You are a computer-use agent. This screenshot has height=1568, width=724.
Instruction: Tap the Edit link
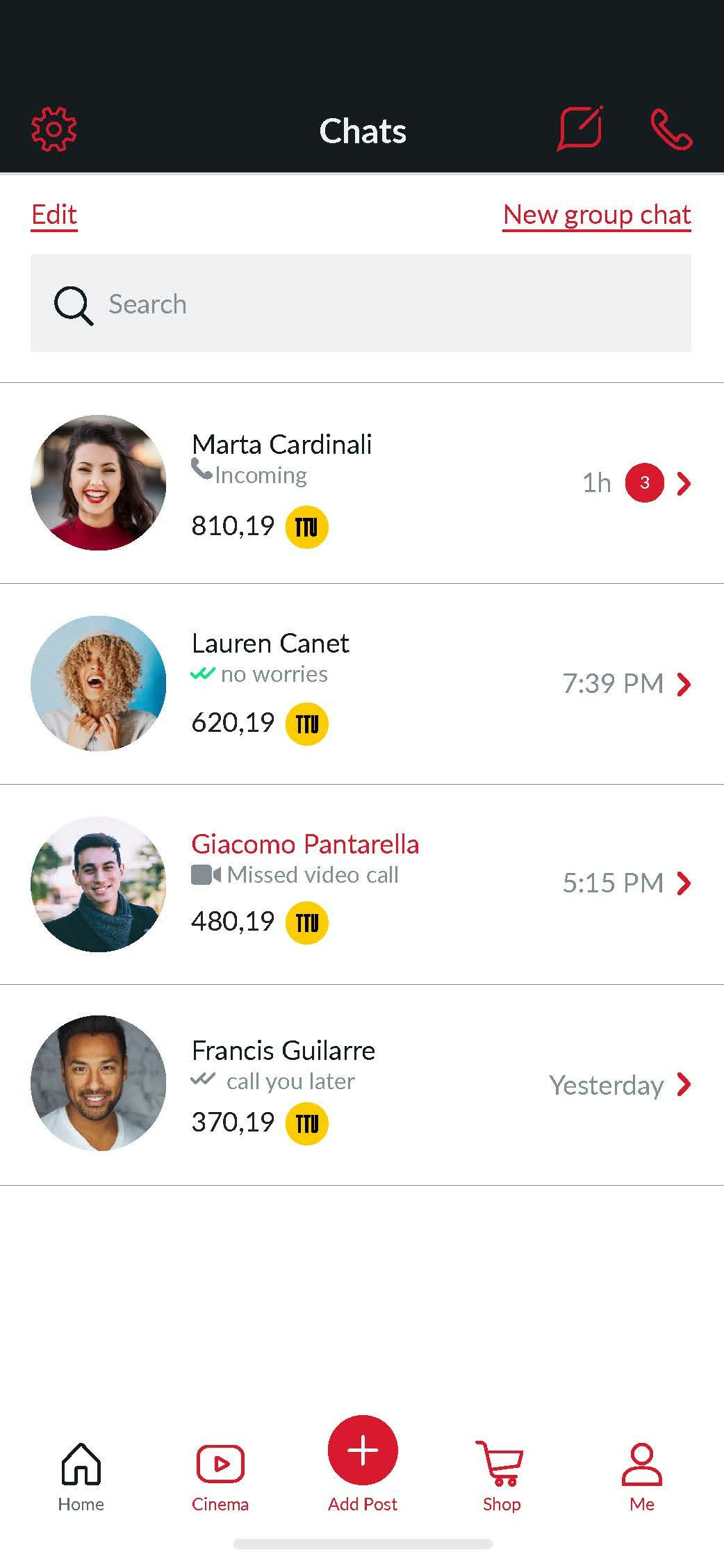point(54,215)
